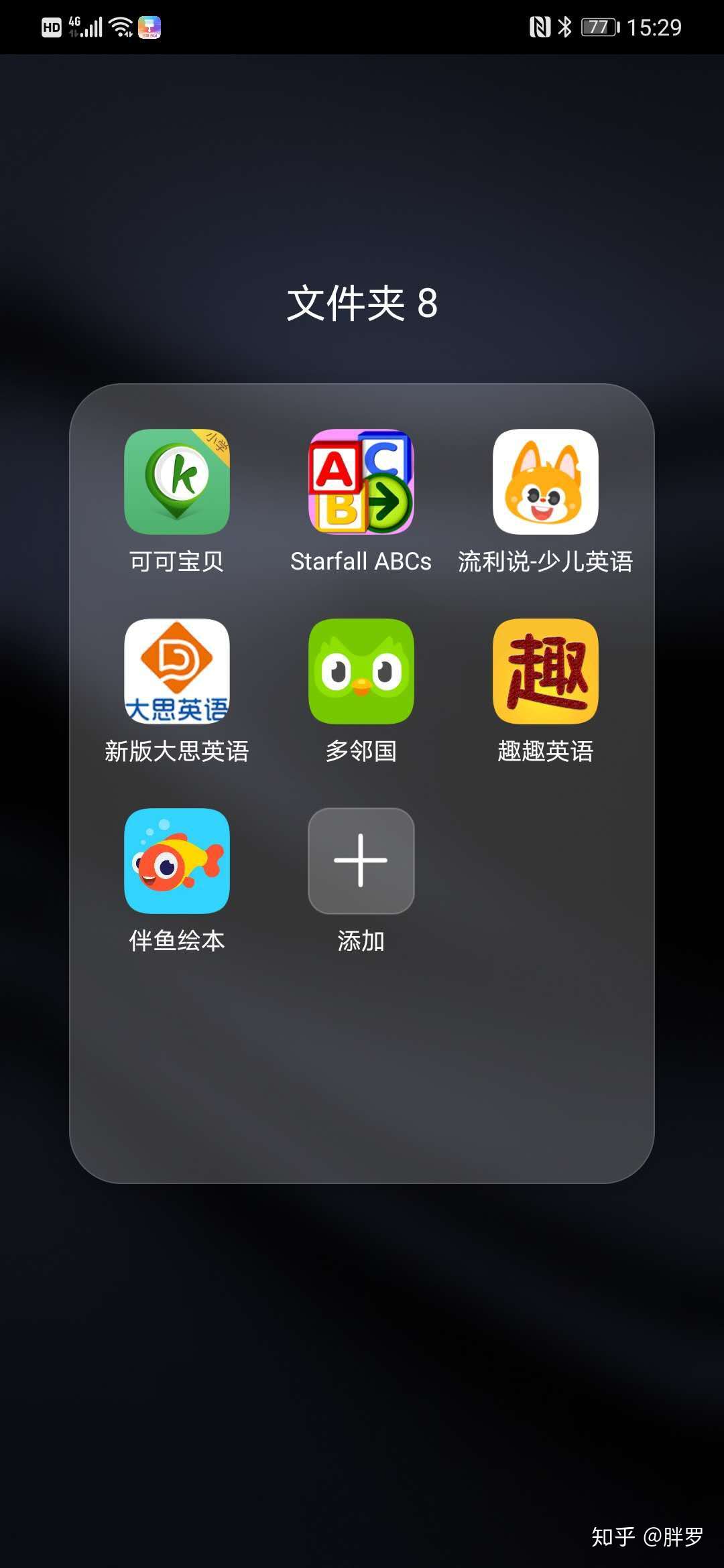Image resolution: width=724 pixels, height=1568 pixels.
Task: Rename the folder title 文件夹 8
Action: [x=362, y=303]
